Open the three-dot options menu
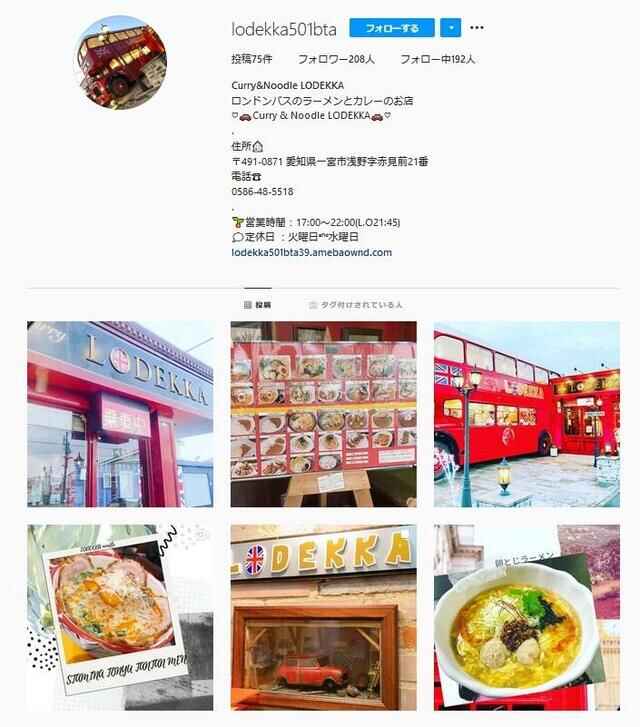640x727 pixels. tap(477, 28)
